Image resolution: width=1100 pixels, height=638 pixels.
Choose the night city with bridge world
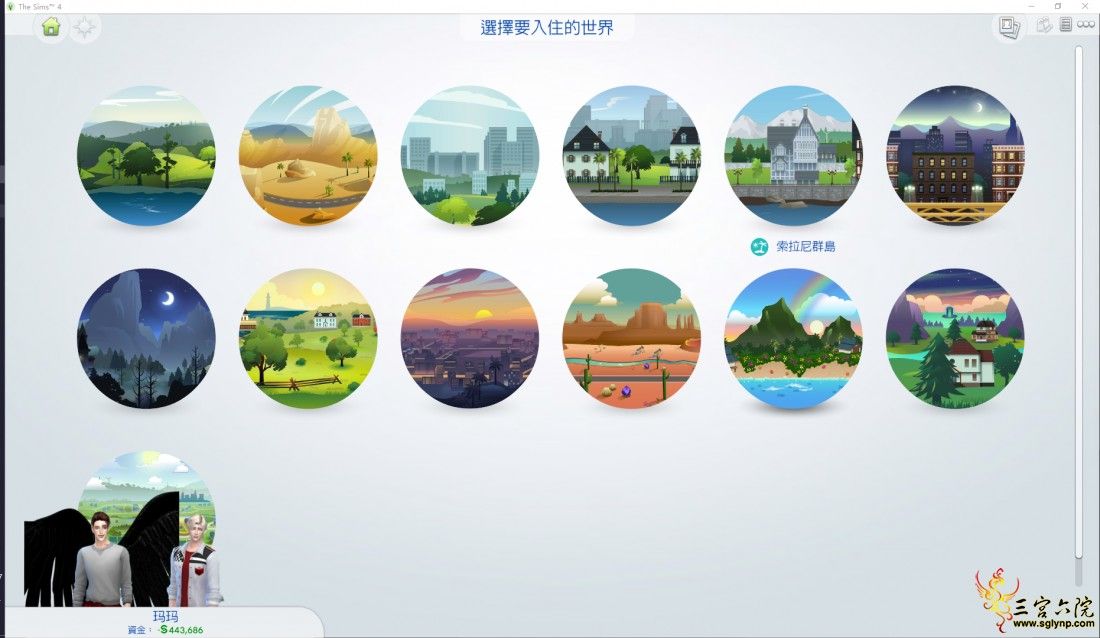955,155
